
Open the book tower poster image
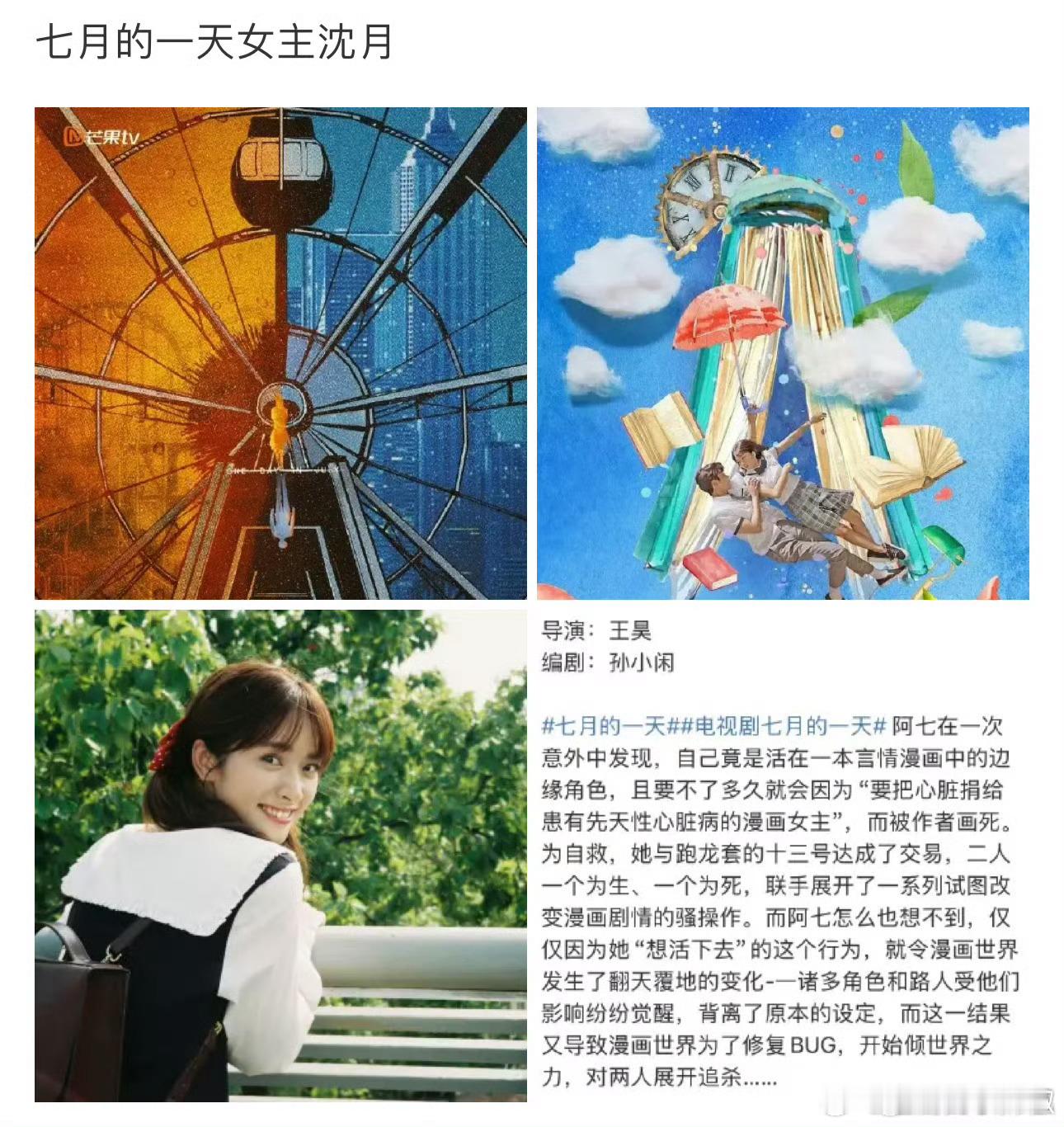coord(783,353)
